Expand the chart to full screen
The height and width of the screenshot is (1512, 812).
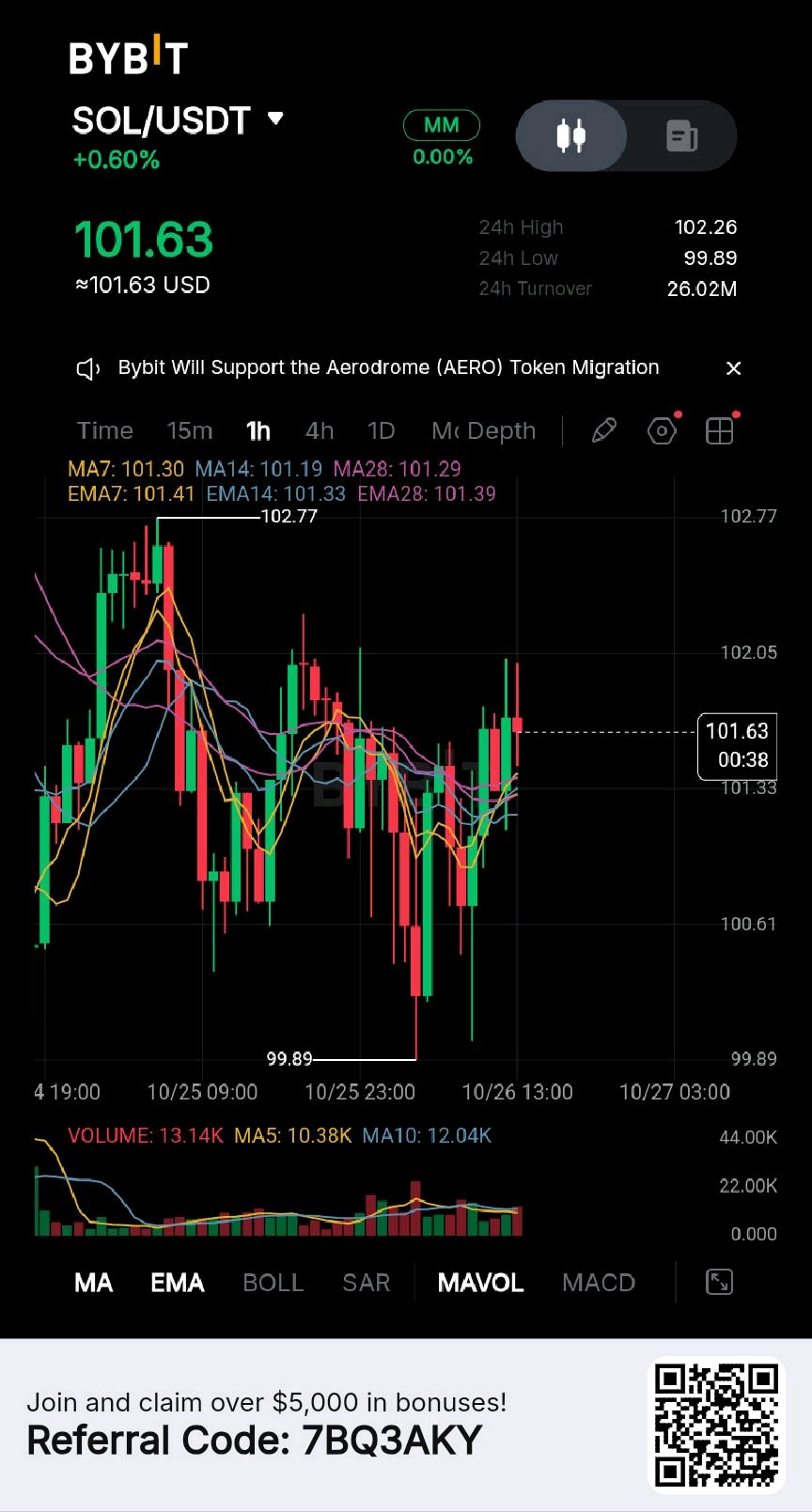pos(719,1282)
